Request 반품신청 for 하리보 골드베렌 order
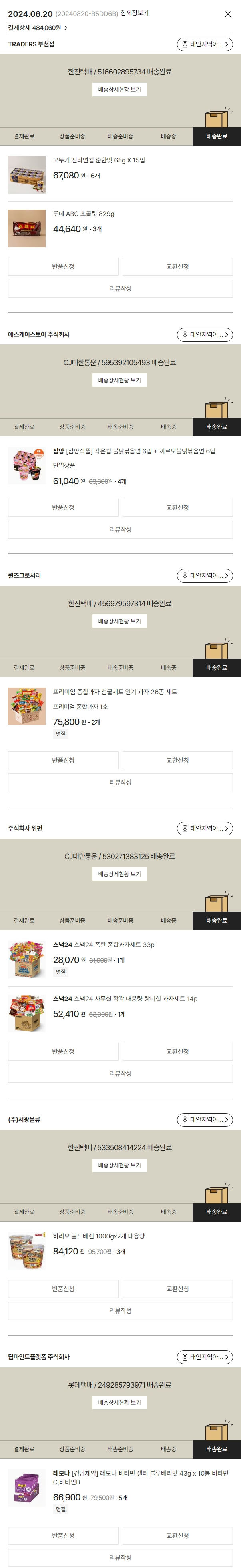 coord(63,1289)
